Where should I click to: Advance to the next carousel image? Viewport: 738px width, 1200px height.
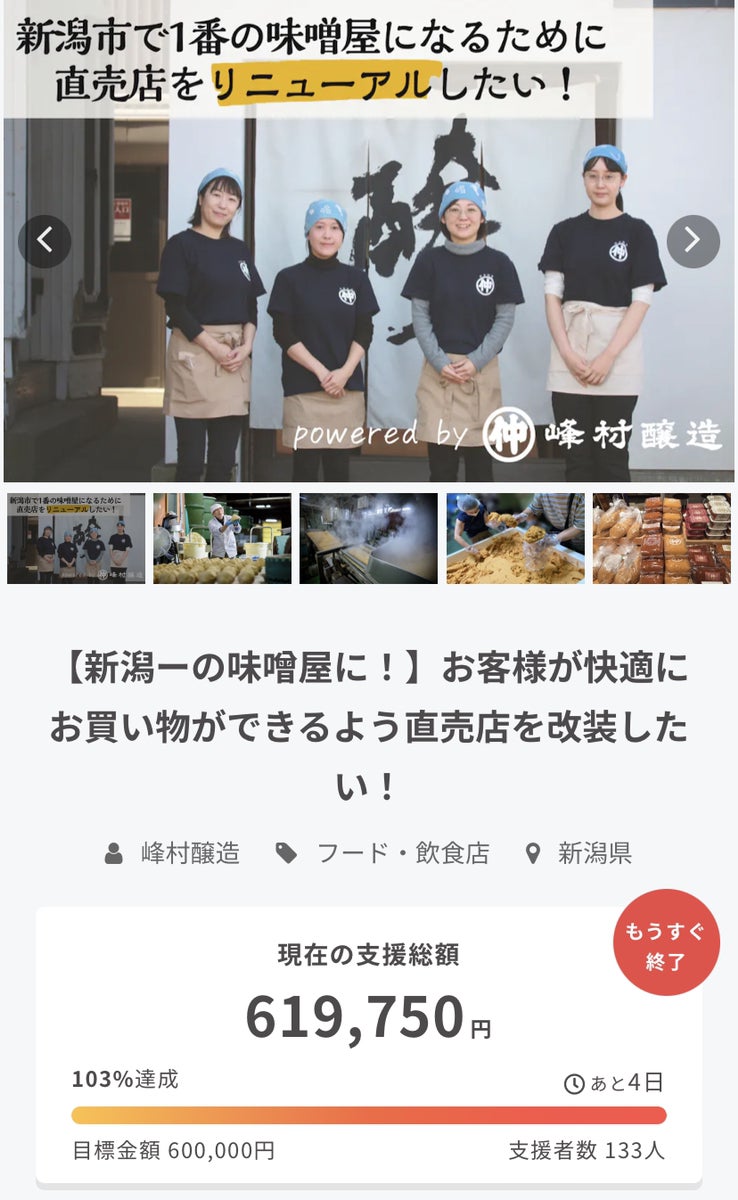coord(693,241)
